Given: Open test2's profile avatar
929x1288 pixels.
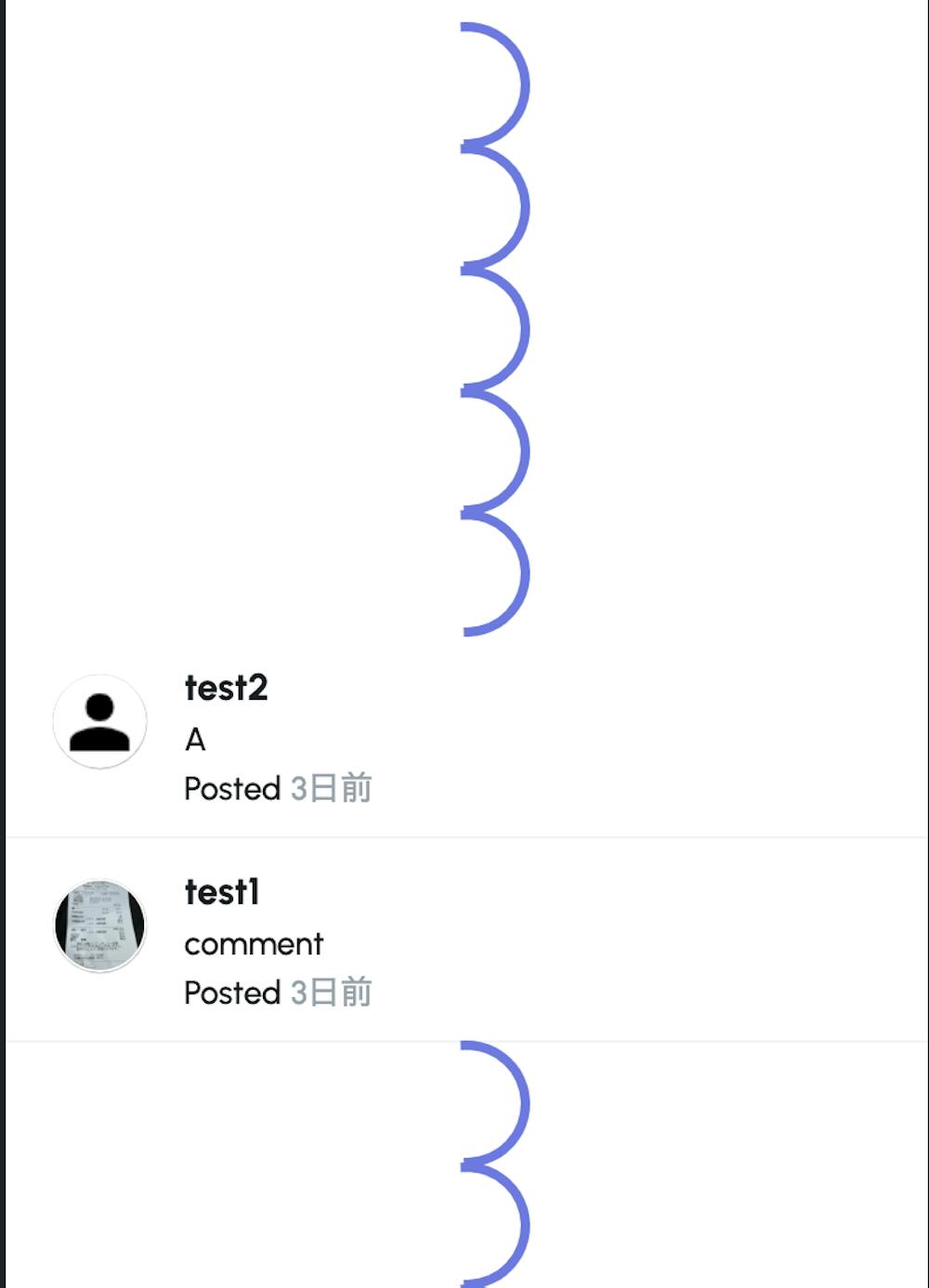Looking at the screenshot, I should click(100, 721).
